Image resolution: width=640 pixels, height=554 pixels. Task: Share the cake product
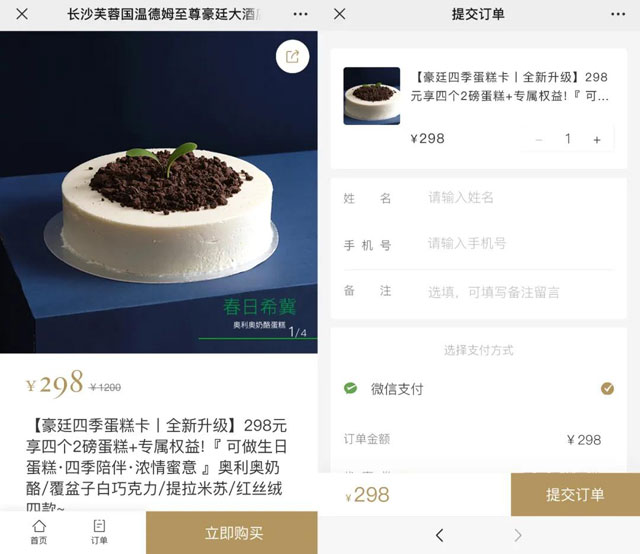292,57
